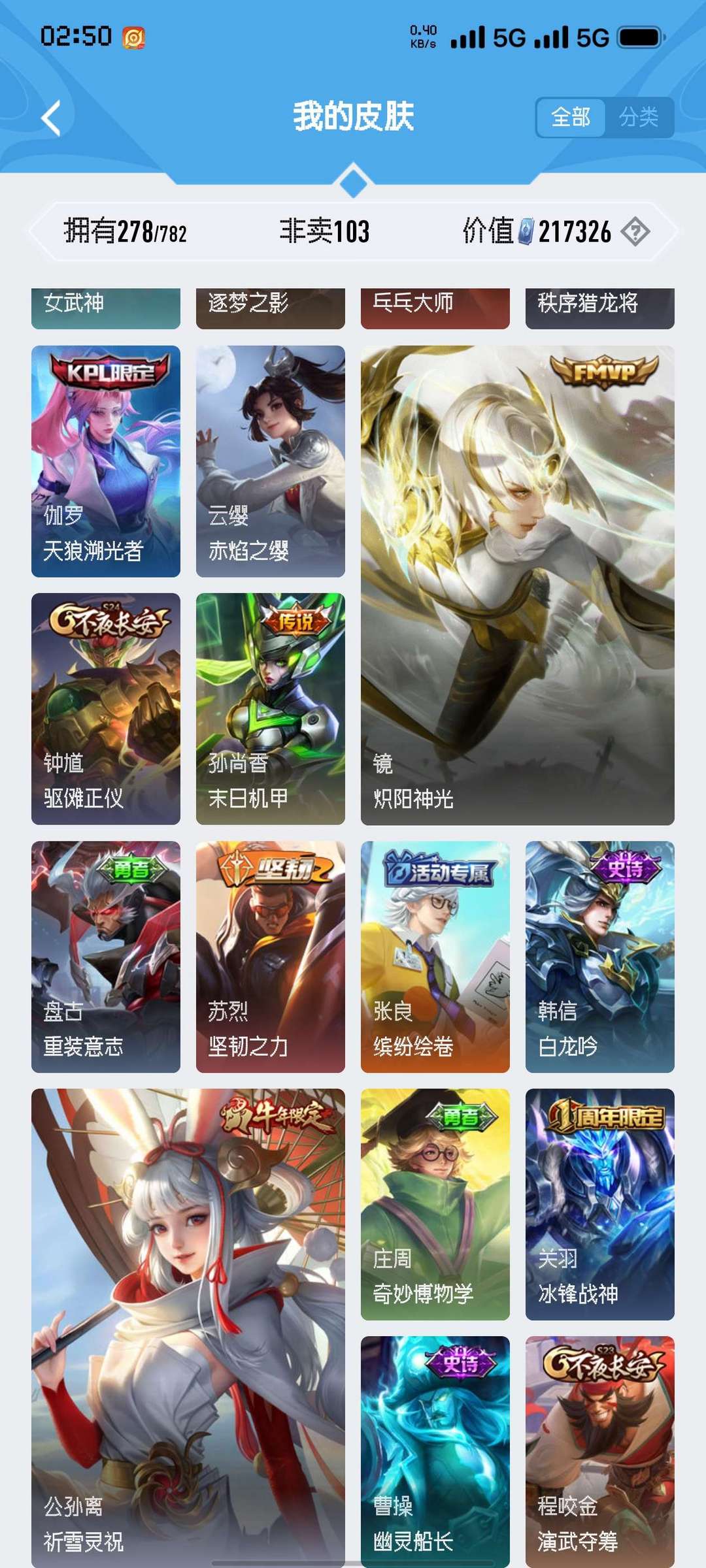Open the skin value help icon

(635, 231)
